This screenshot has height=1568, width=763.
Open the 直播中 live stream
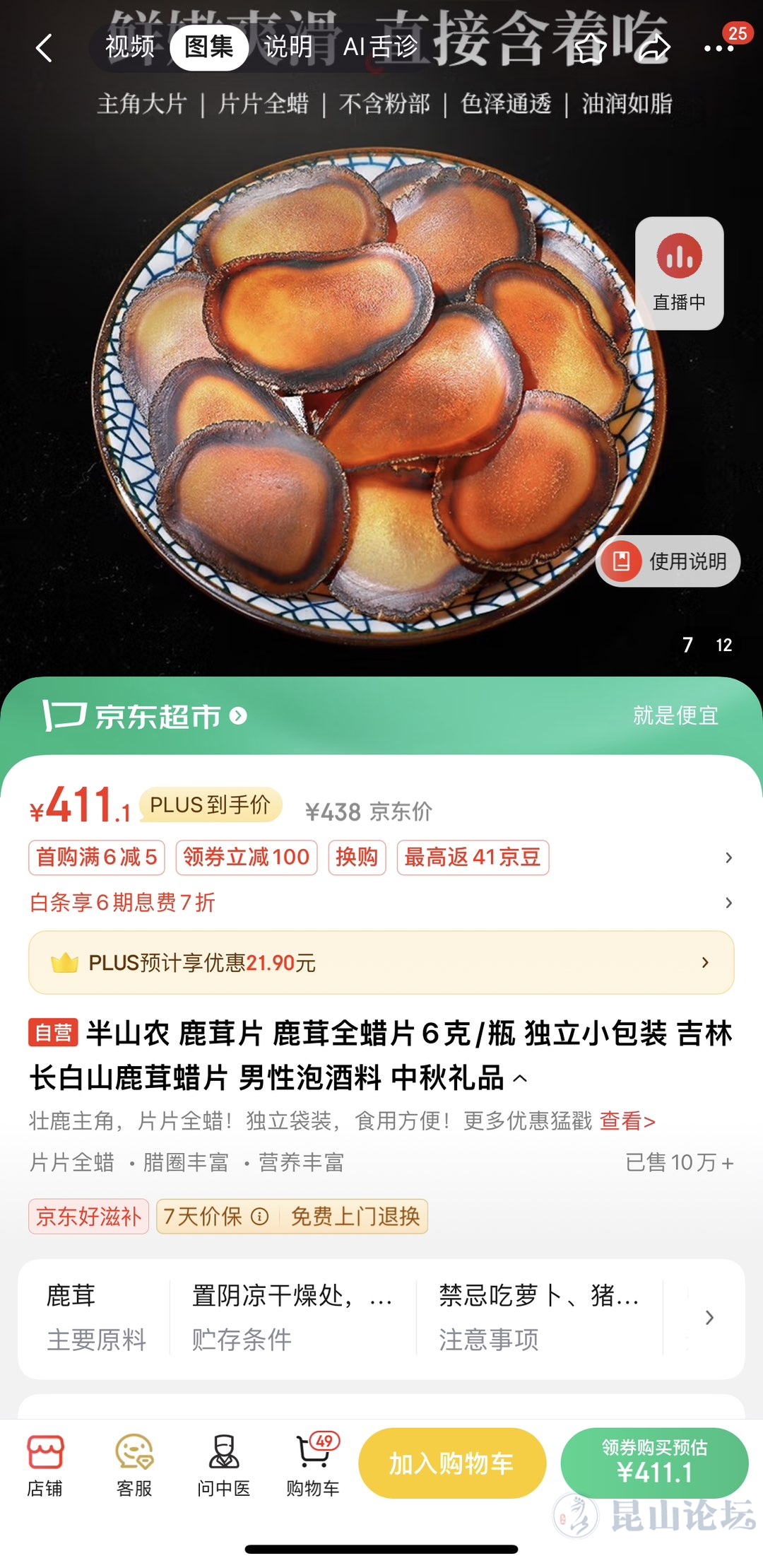(x=679, y=273)
